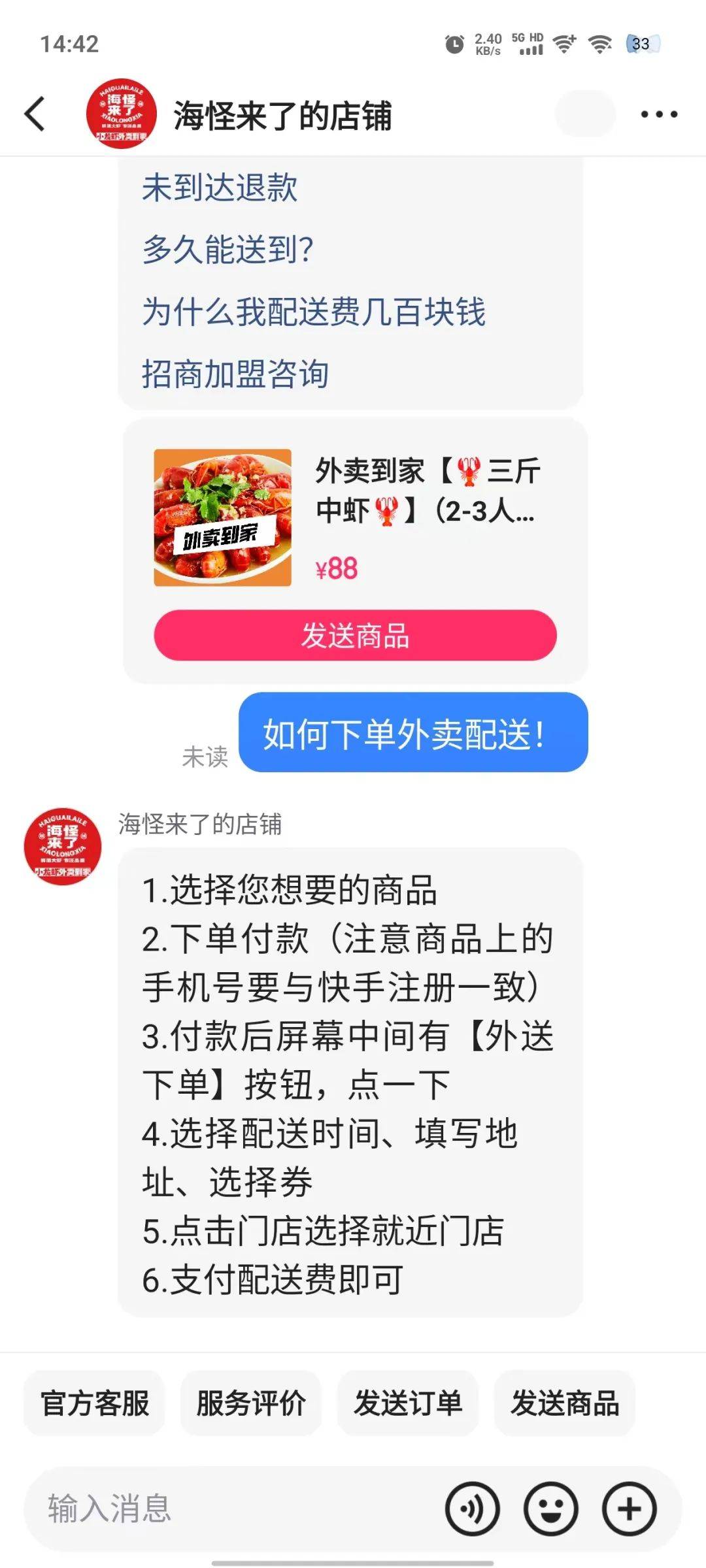This screenshot has width=706, height=1568.
Task: Open the three-dot overflow menu
Action: pos(658,114)
